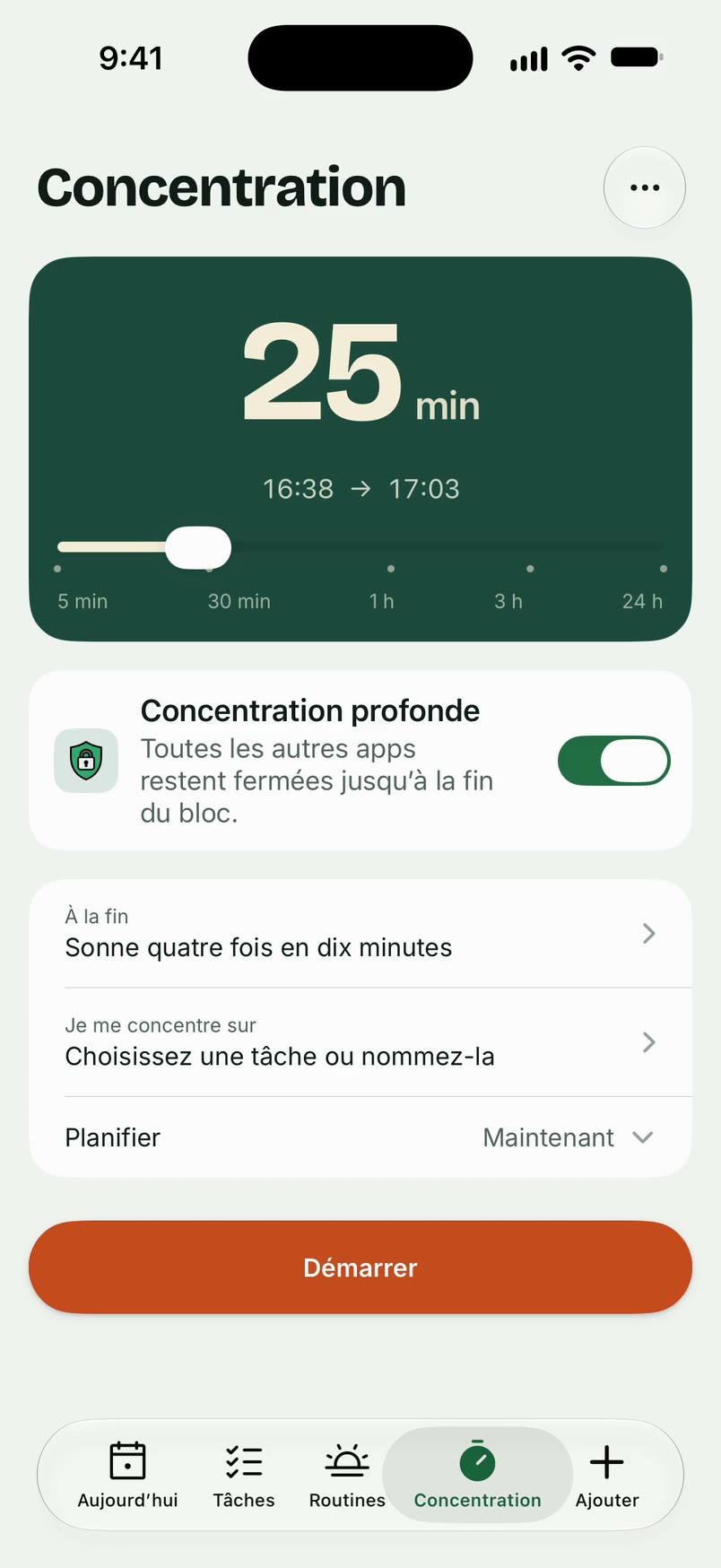The width and height of the screenshot is (721, 1568).
Task: Open the three-dot overflow menu
Action: point(645,187)
